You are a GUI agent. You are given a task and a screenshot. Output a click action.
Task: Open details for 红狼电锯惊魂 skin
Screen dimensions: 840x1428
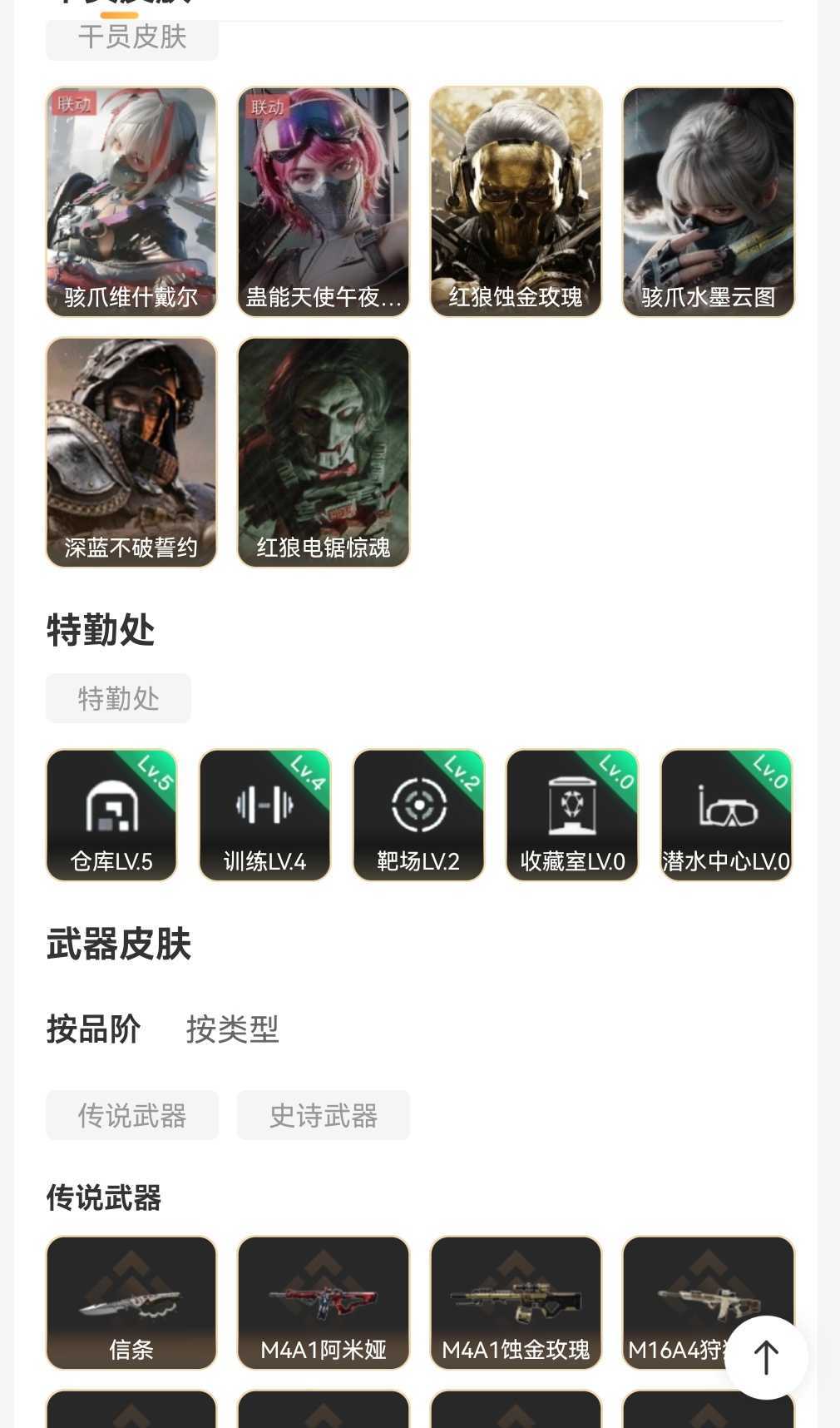[324, 452]
